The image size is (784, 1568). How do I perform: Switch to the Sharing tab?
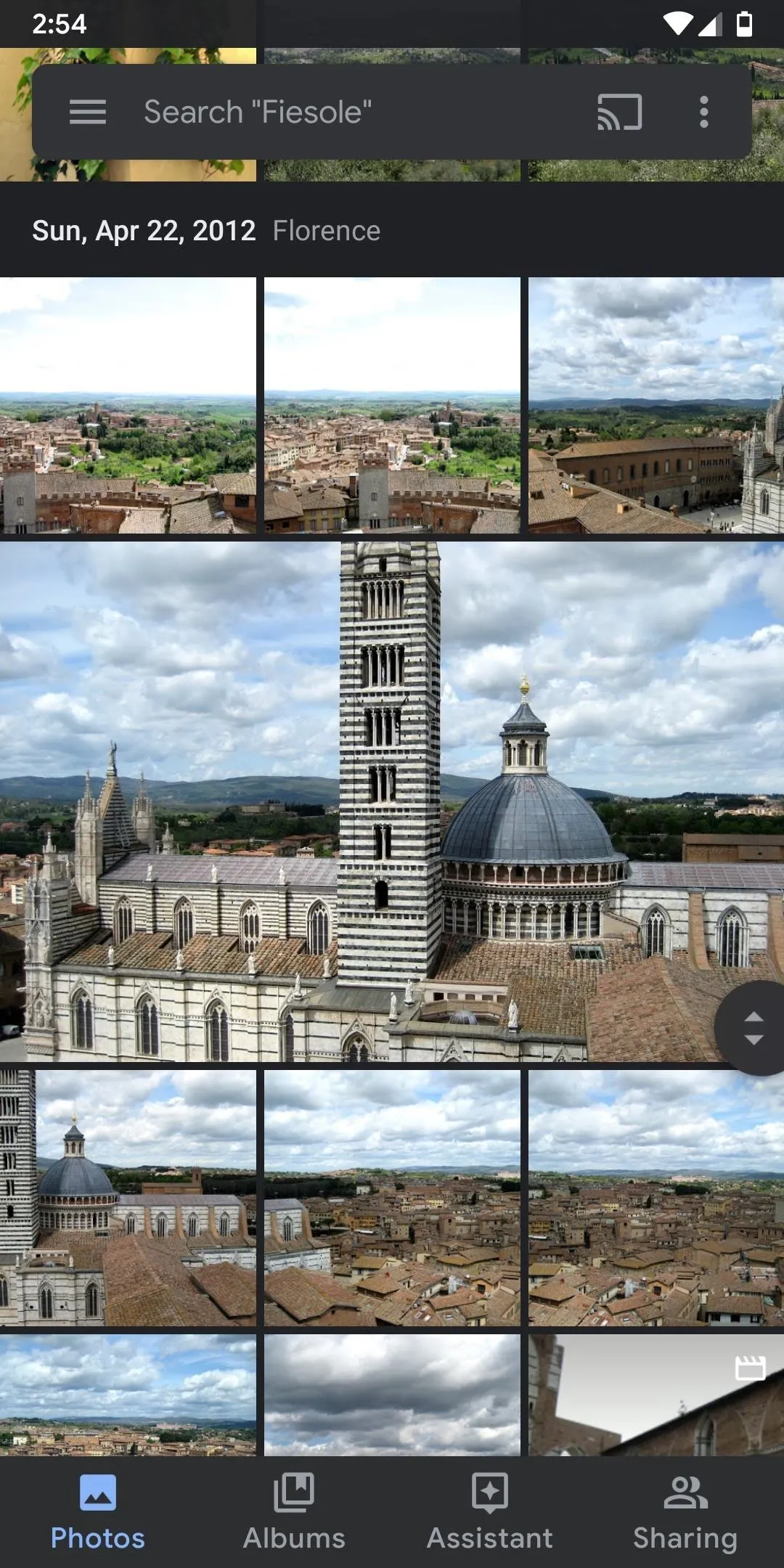685,1513
